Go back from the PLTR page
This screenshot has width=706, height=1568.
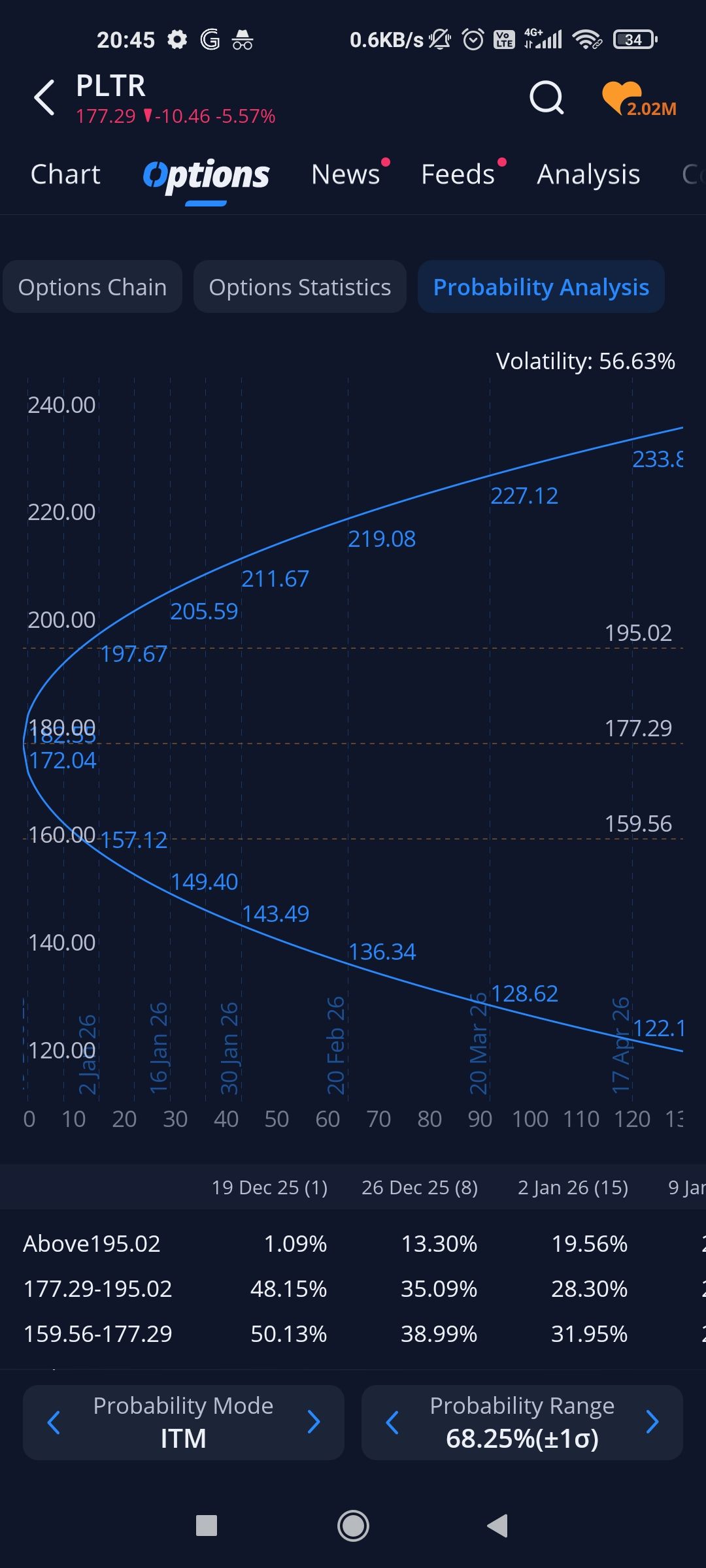pos(44,98)
